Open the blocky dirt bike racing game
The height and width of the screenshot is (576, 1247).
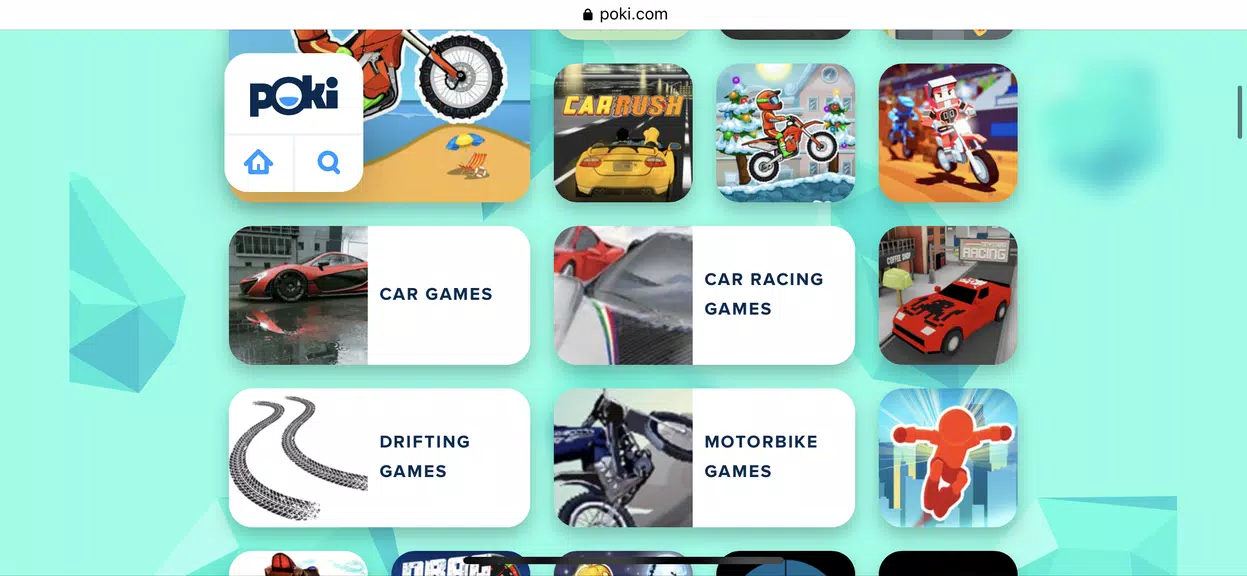pyautogui.click(x=947, y=133)
